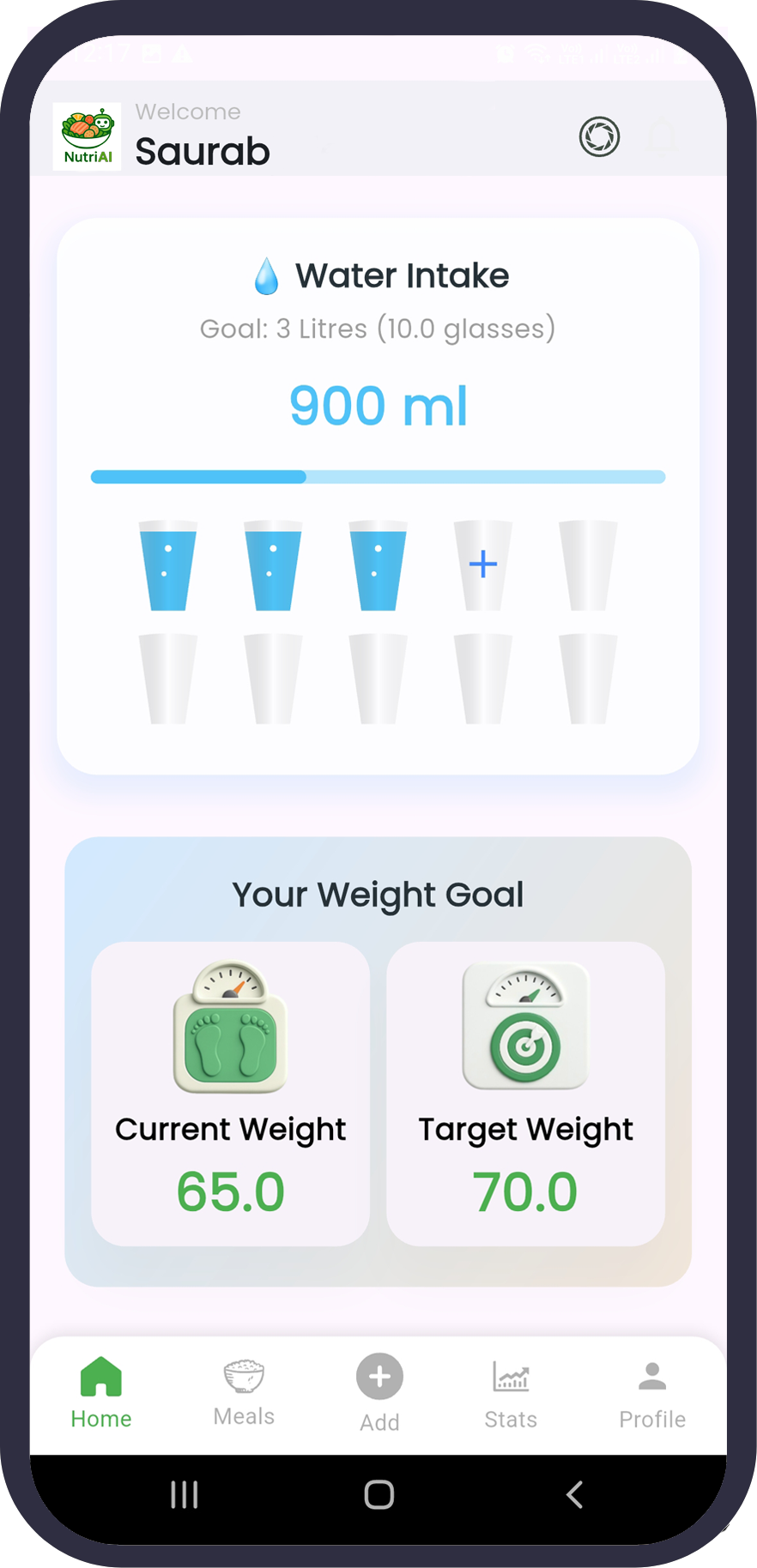Switch to the Meals tab
The width and height of the screenshot is (757, 1568).
click(x=244, y=1393)
